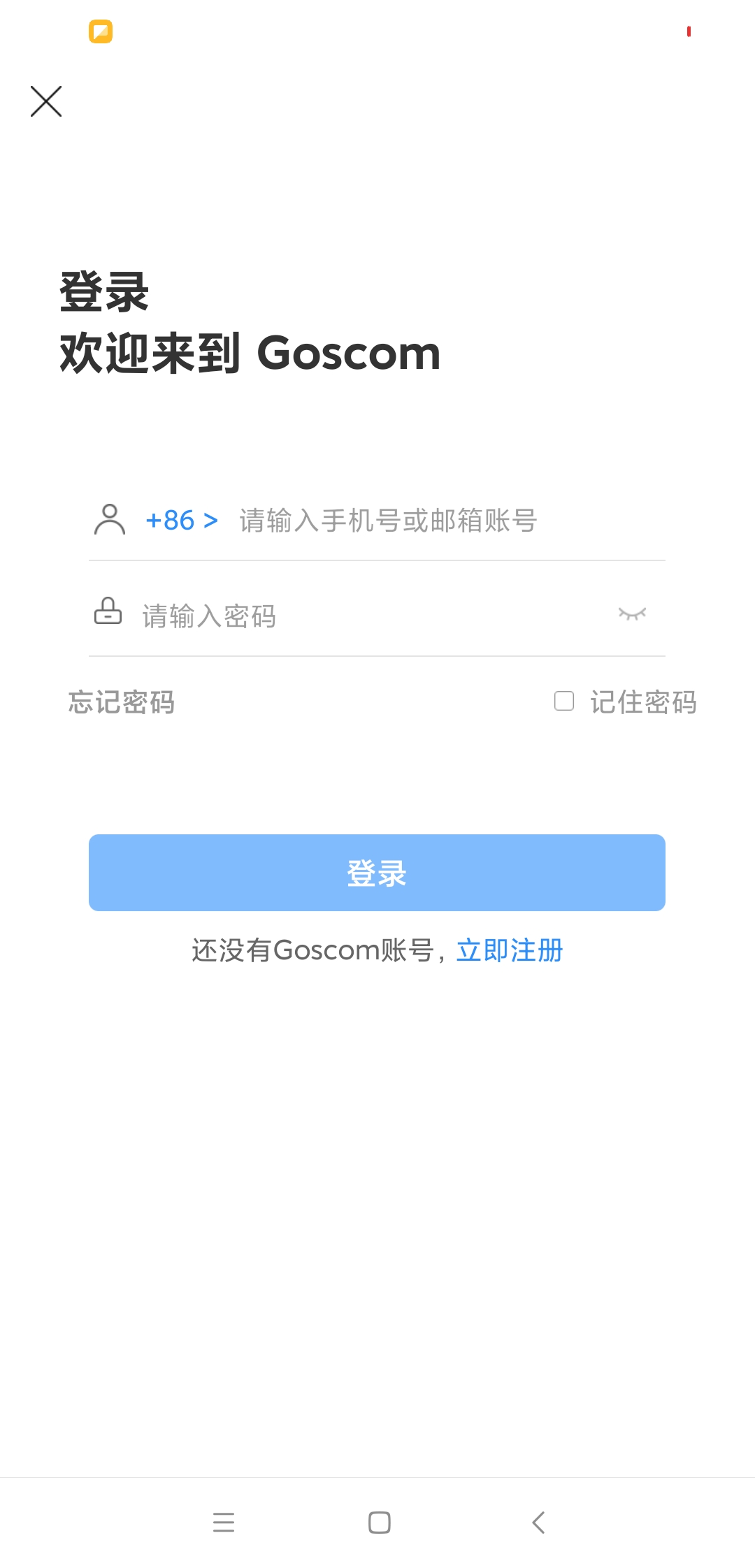This screenshot has width=755, height=1568.
Task: Open the +86 country code selector
Action: point(182,521)
